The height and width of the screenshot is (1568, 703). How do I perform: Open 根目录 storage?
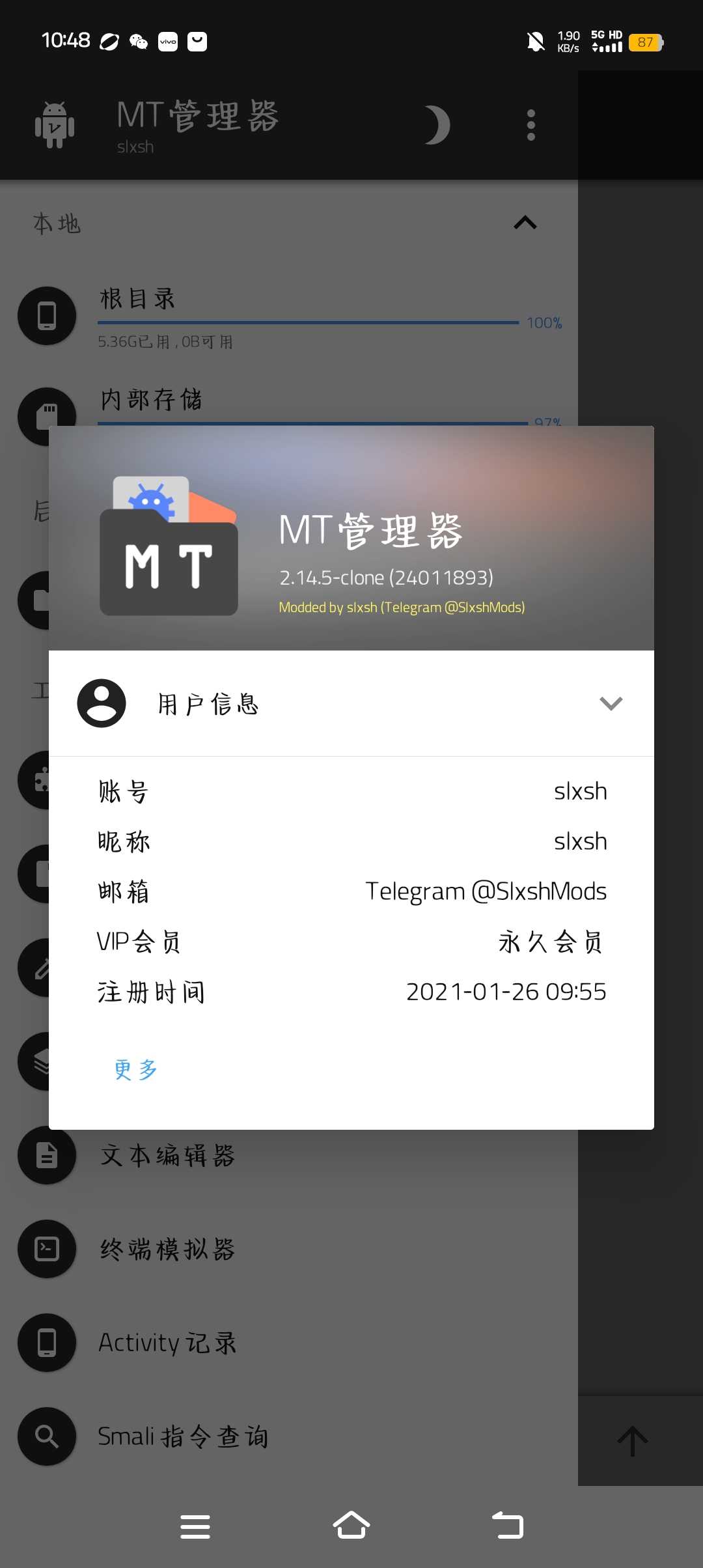(x=137, y=300)
